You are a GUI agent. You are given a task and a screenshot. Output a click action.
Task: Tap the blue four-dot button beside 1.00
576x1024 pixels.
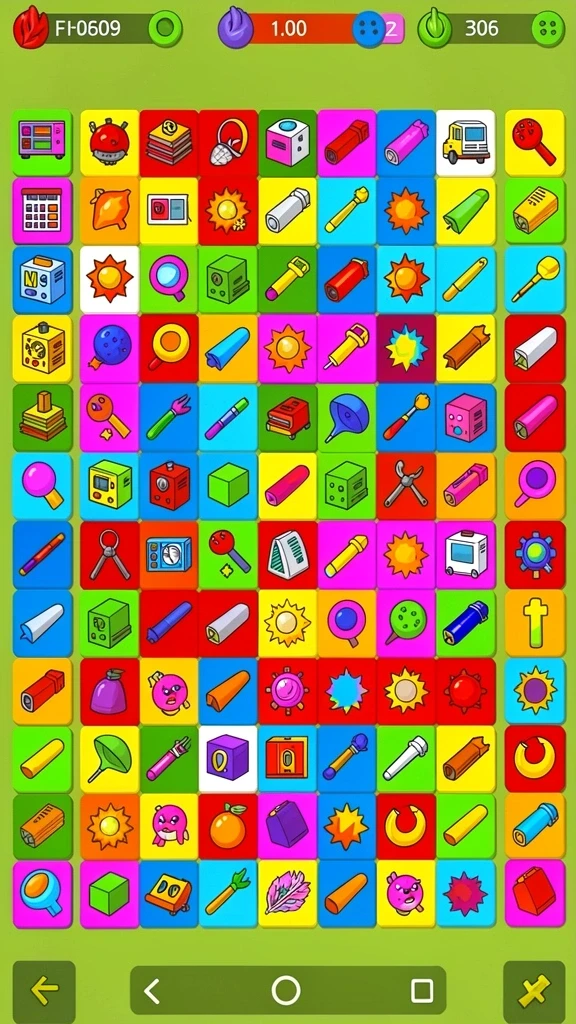click(x=369, y=28)
